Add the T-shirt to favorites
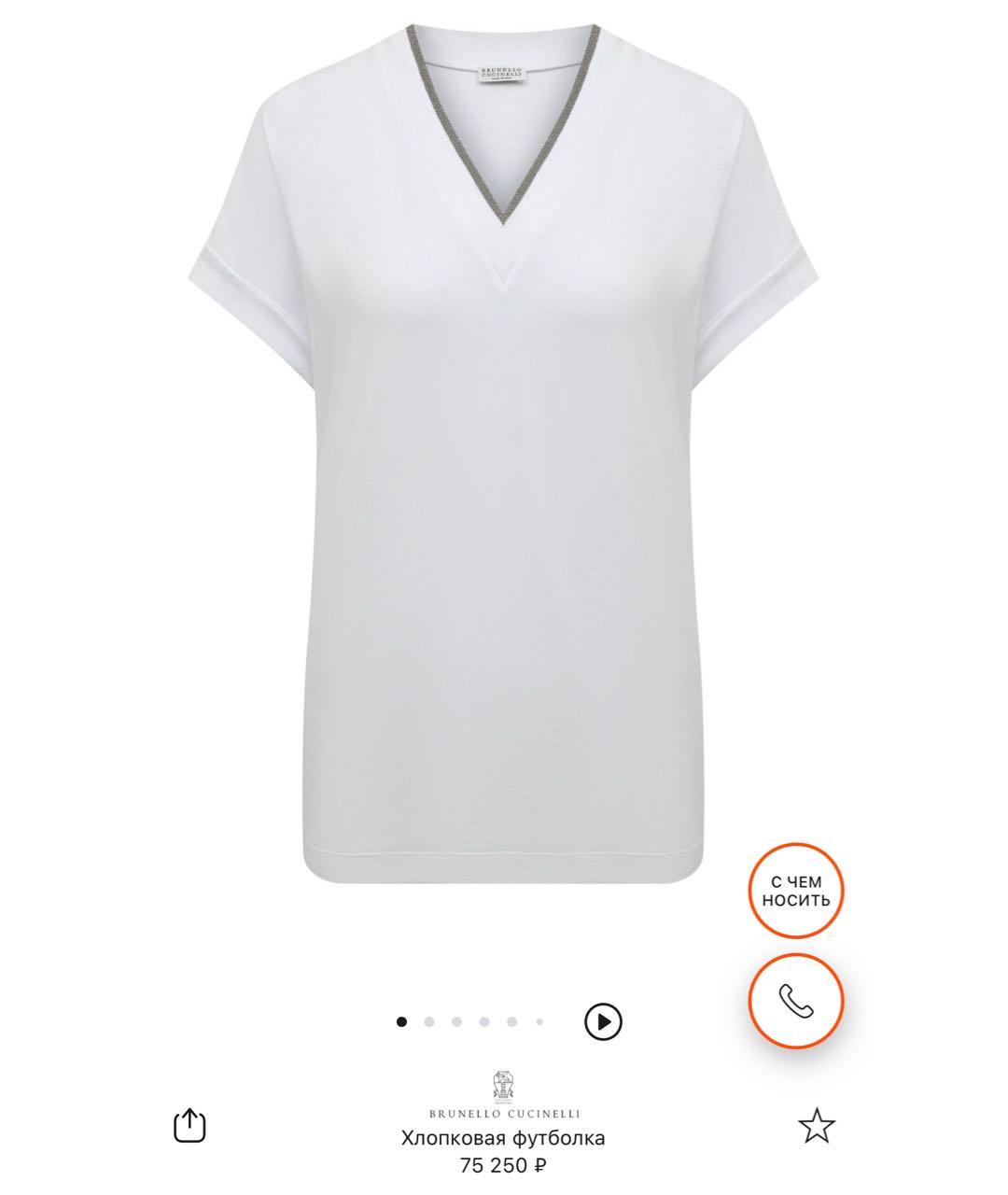 coord(817,1126)
